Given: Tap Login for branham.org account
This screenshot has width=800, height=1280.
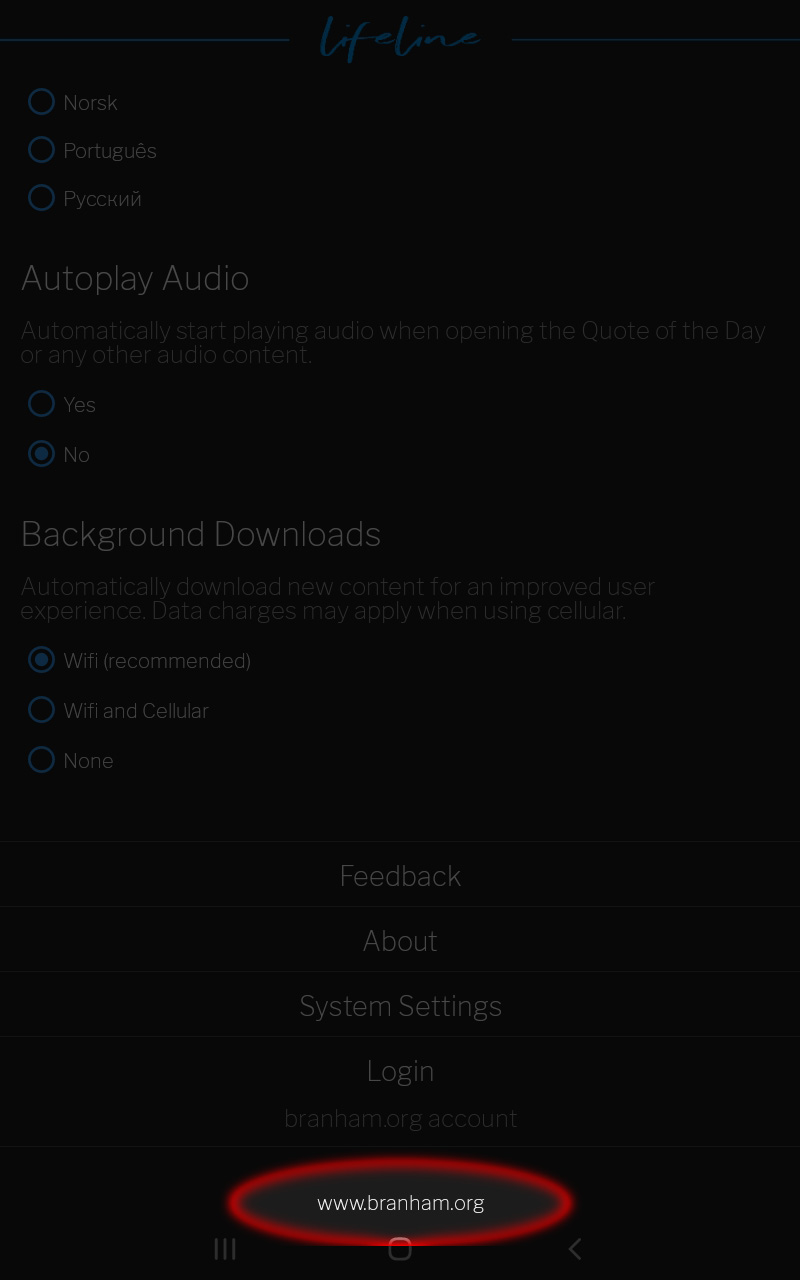Looking at the screenshot, I should tap(400, 1092).
